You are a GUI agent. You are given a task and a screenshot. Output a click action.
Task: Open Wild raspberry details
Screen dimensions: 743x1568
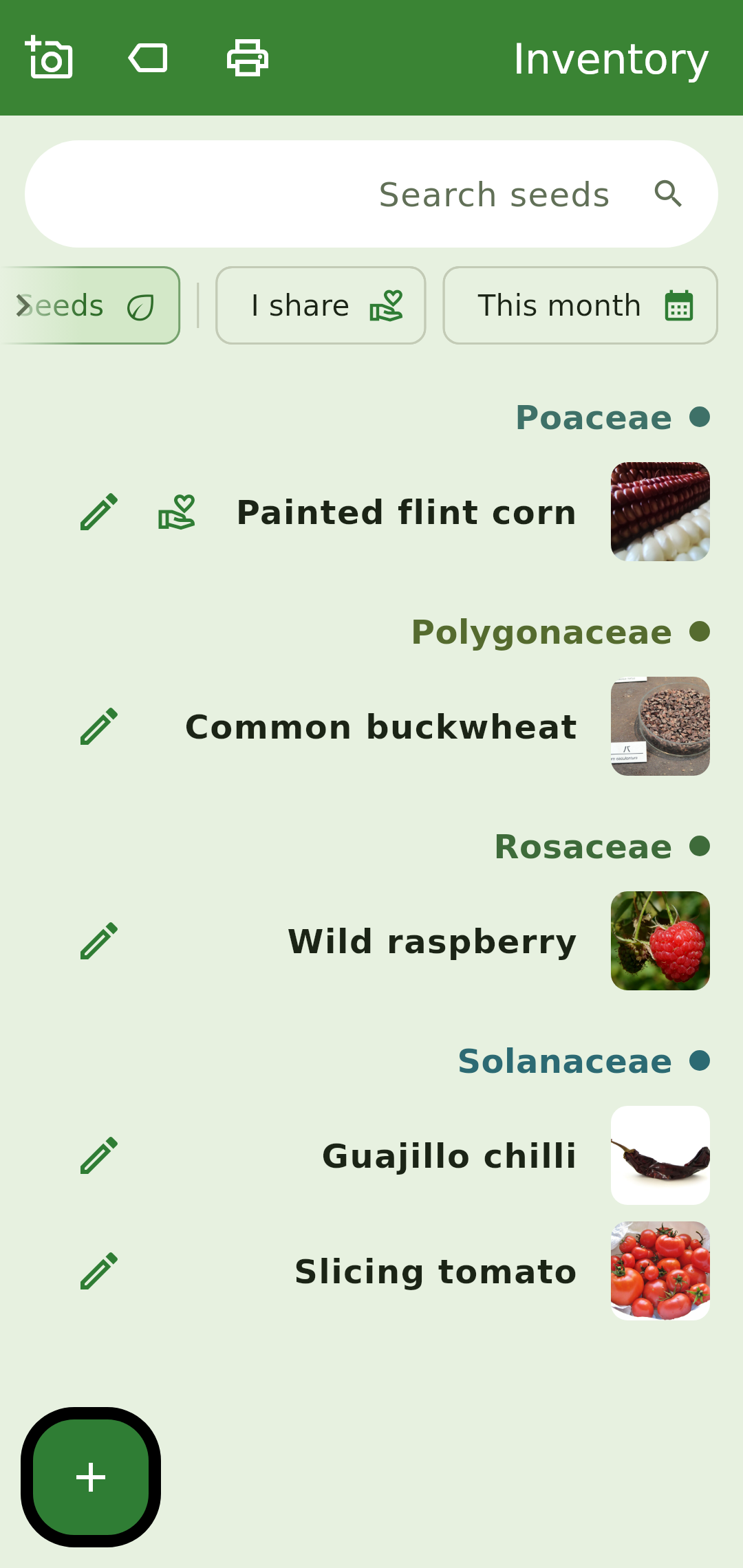pyautogui.click(x=371, y=941)
